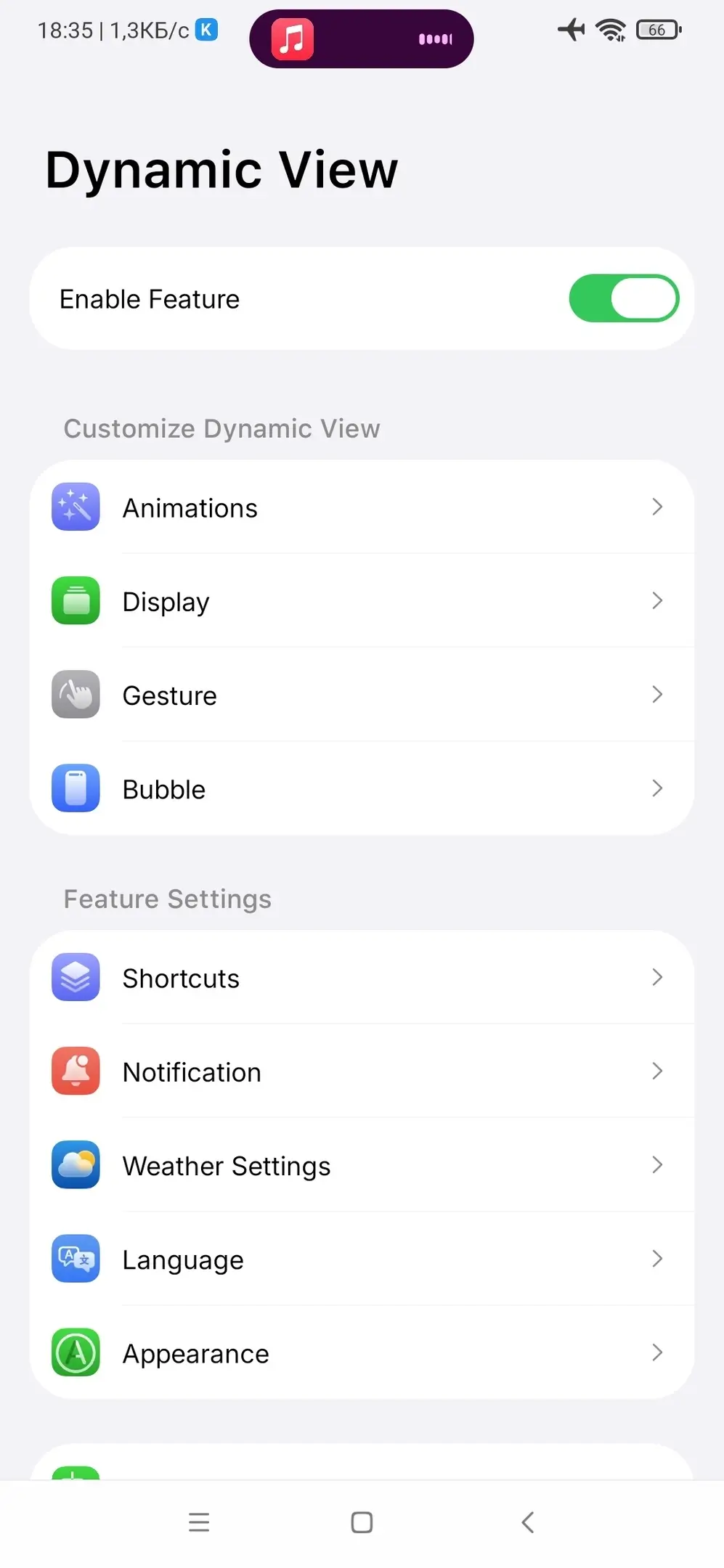Go back using the system back button
This screenshot has height=1568, width=724.
coord(528,1522)
